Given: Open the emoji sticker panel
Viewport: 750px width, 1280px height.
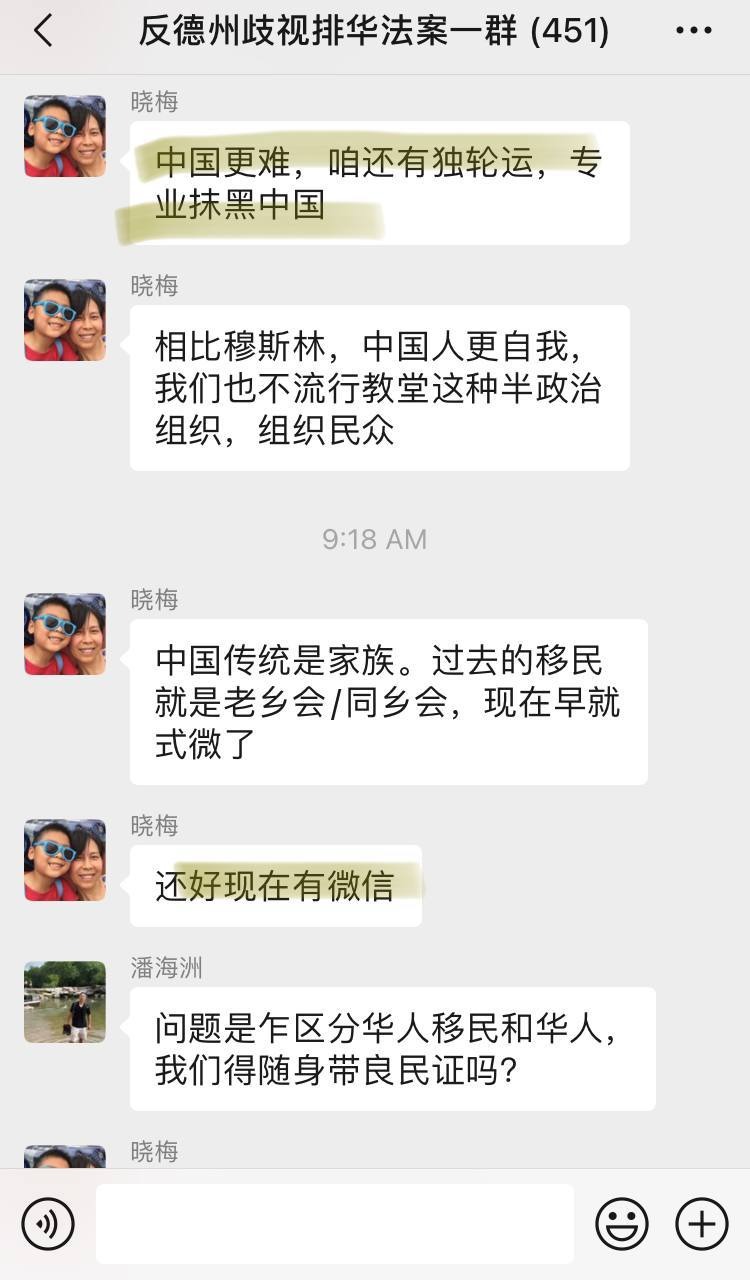Looking at the screenshot, I should tap(621, 1224).
